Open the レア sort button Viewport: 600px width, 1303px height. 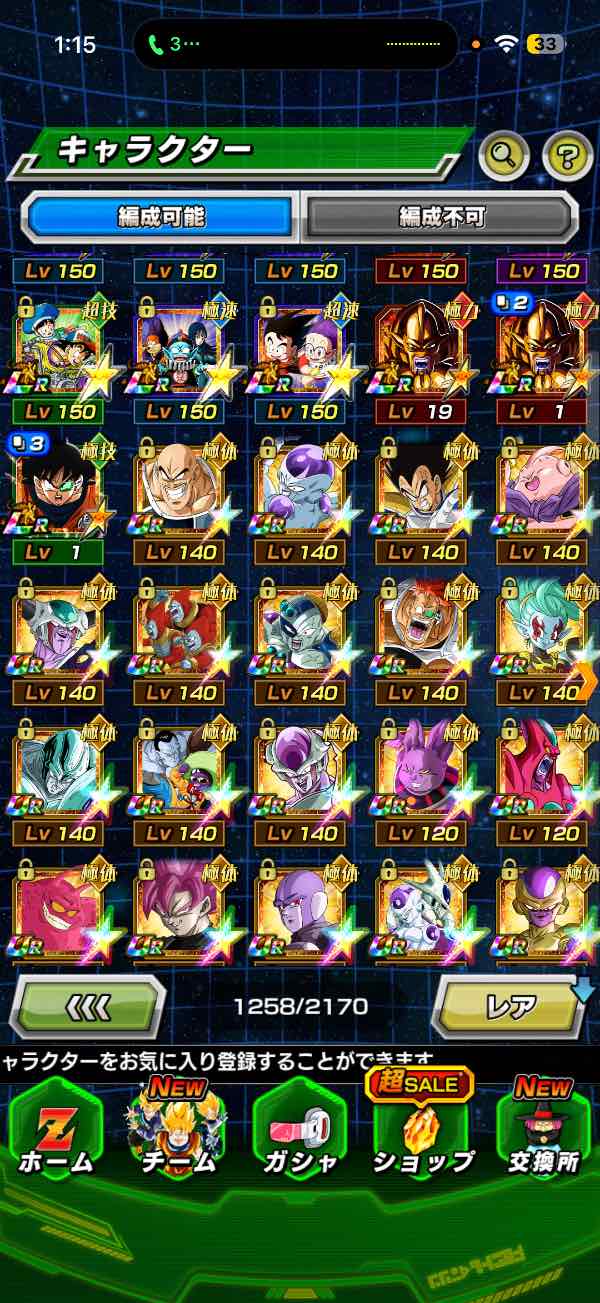click(x=510, y=1006)
